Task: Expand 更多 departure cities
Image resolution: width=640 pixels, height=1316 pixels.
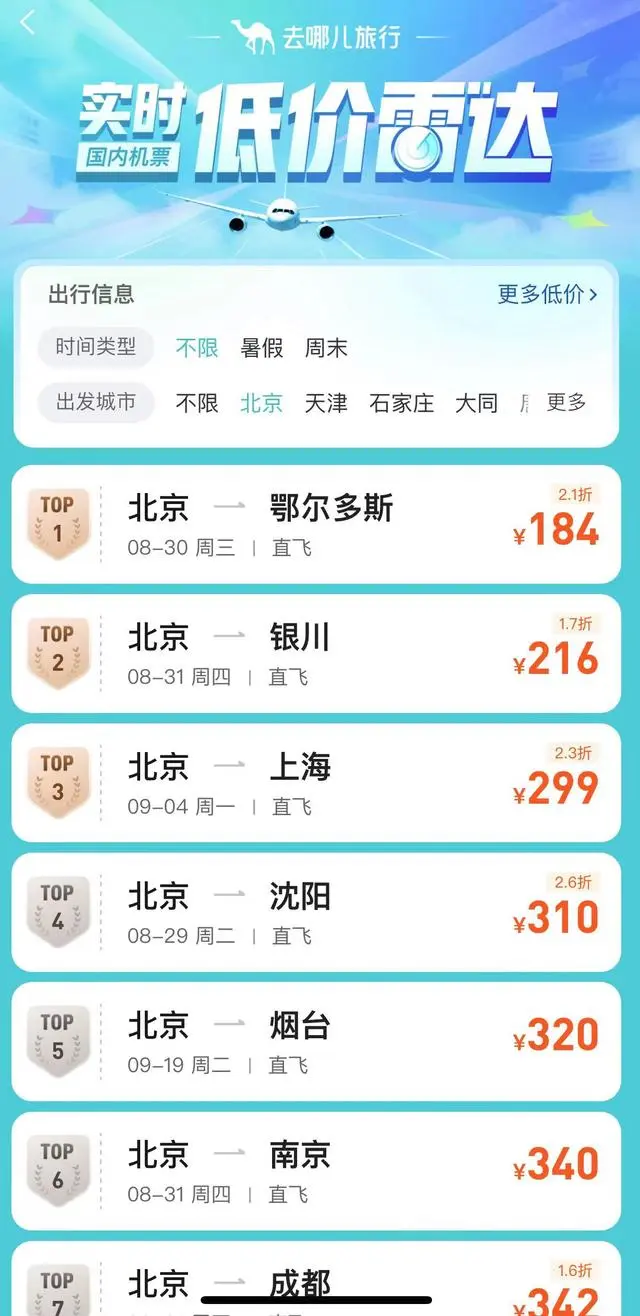Action: click(x=566, y=403)
